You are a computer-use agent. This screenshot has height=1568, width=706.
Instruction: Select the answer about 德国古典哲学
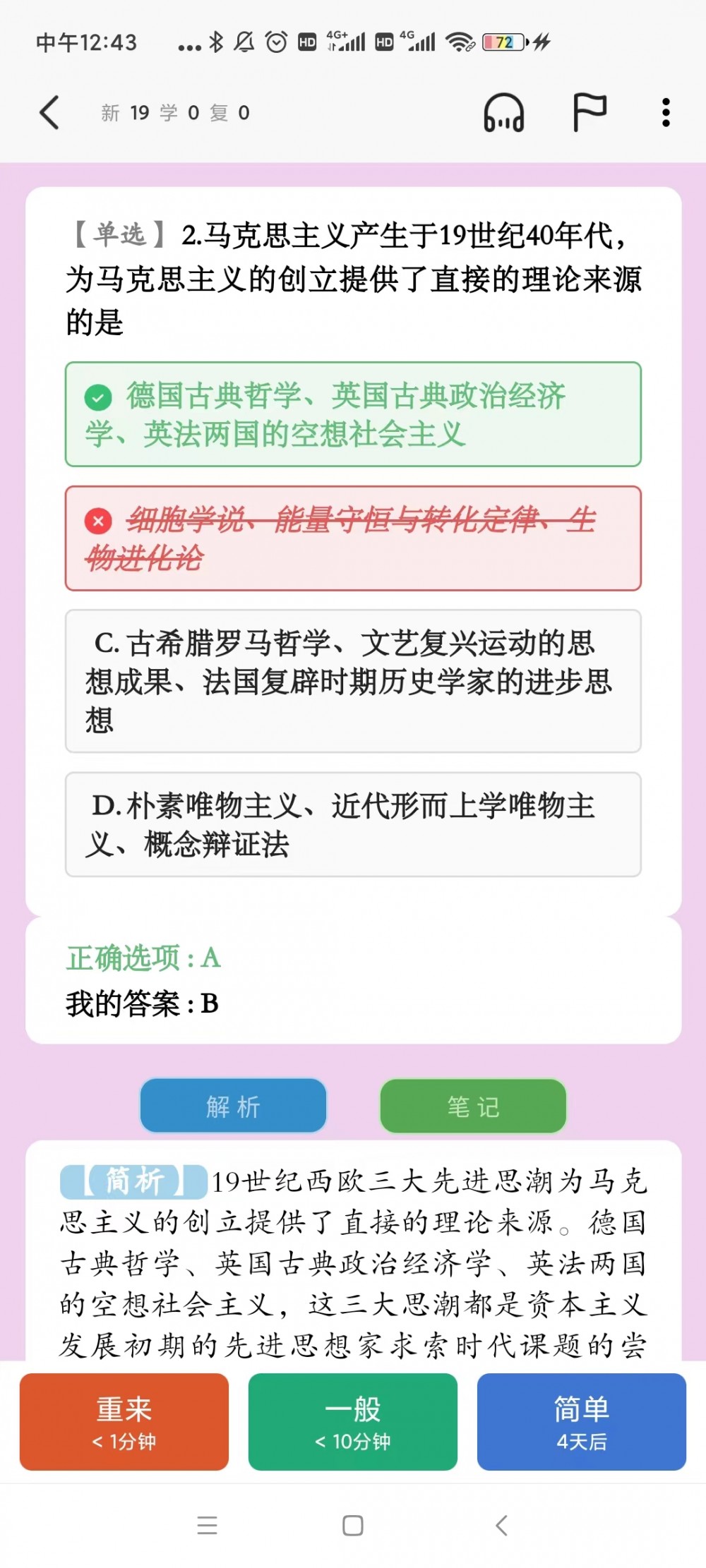[x=353, y=415]
